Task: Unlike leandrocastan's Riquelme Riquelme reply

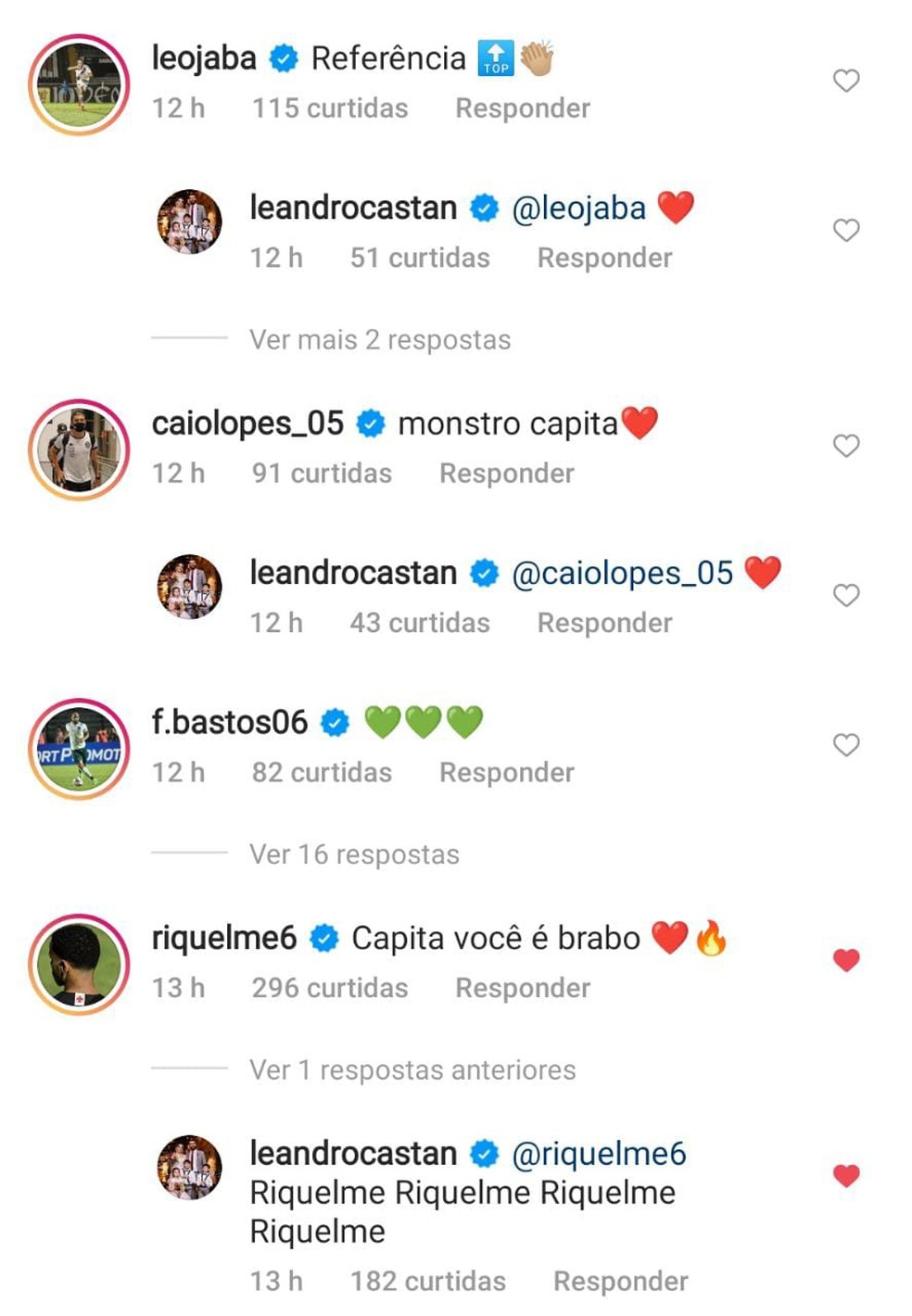Action: tap(845, 1176)
